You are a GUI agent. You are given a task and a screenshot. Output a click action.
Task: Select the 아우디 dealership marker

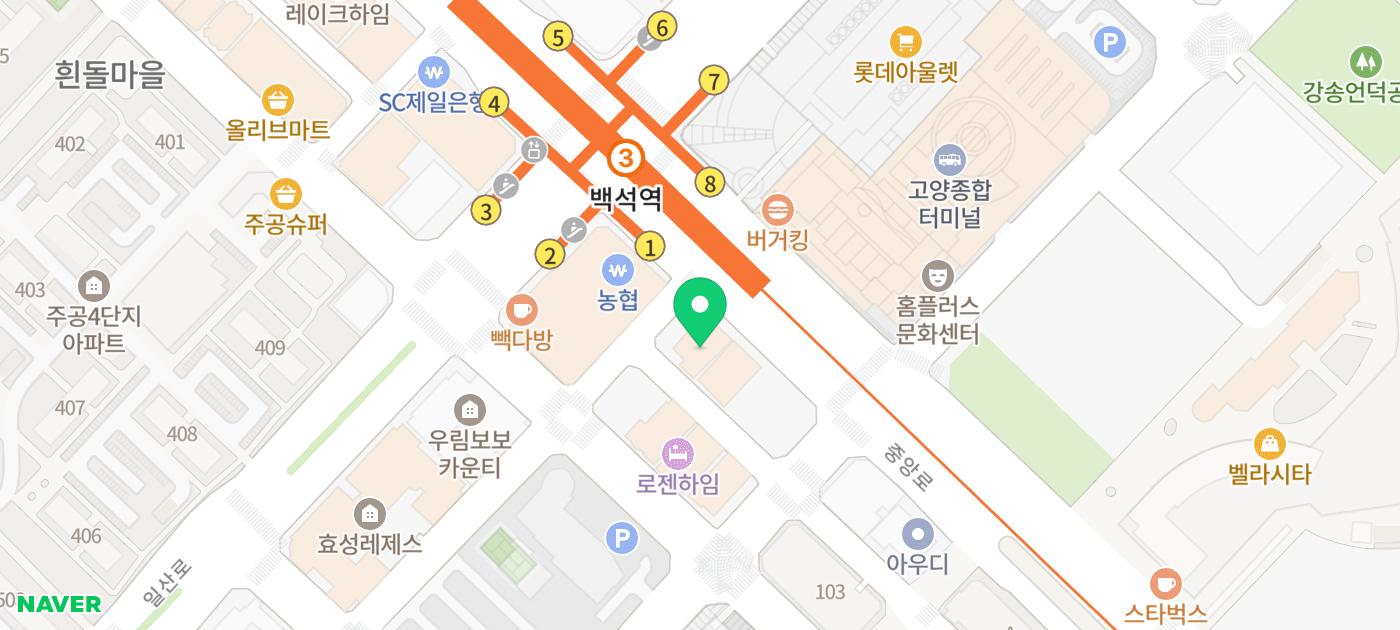tap(917, 534)
